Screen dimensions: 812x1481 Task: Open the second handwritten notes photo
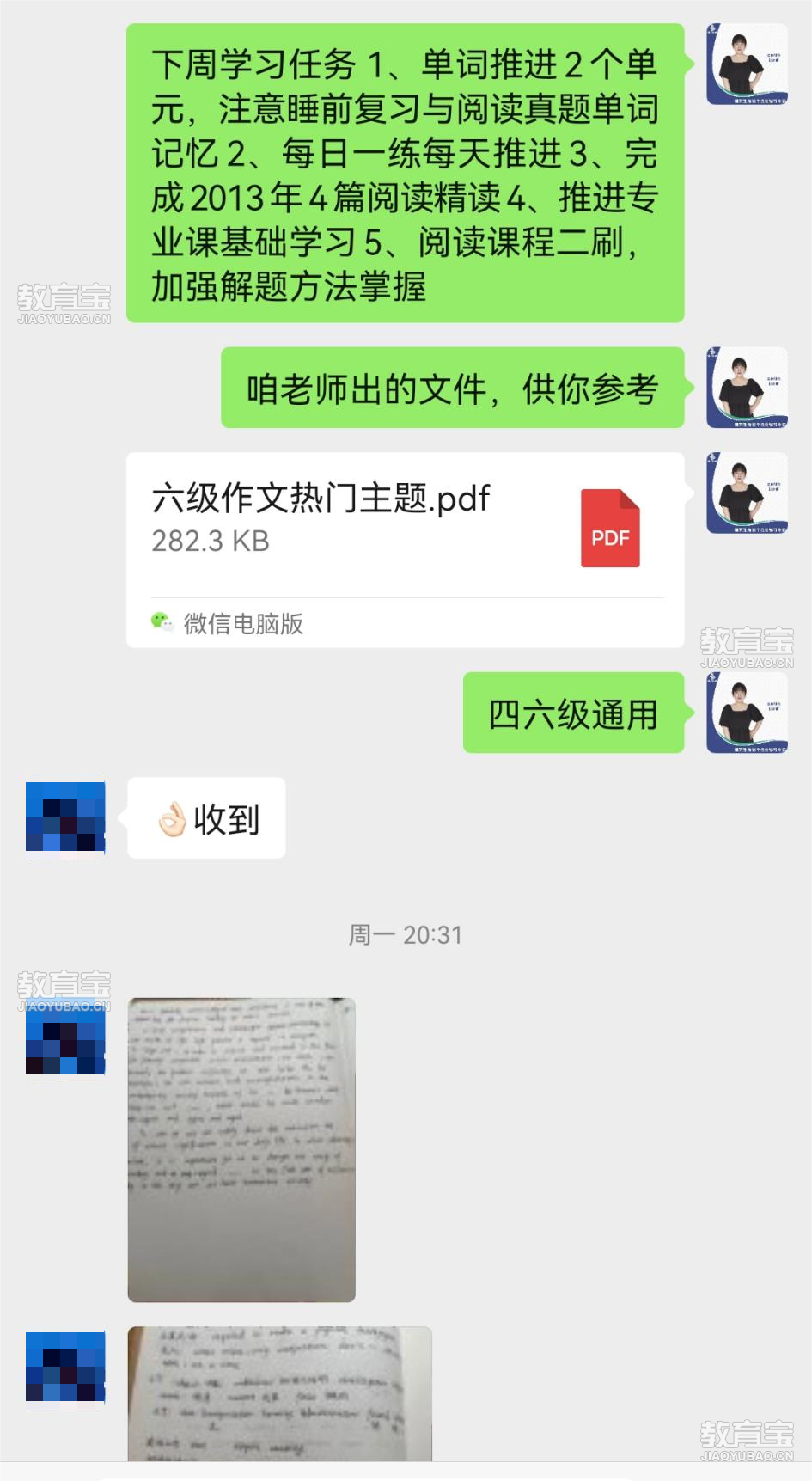tap(279, 1392)
